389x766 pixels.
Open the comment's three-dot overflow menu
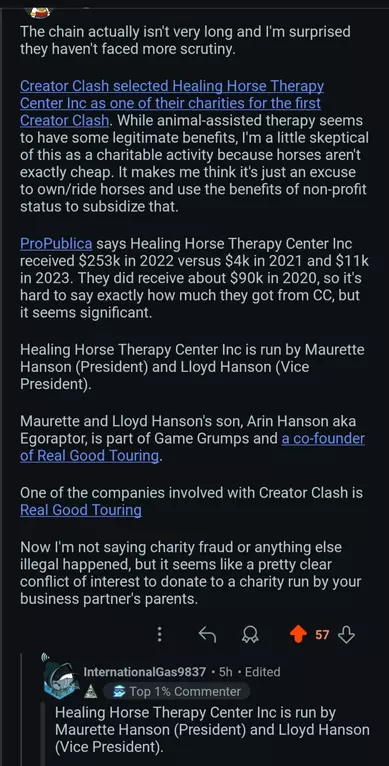(159, 635)
